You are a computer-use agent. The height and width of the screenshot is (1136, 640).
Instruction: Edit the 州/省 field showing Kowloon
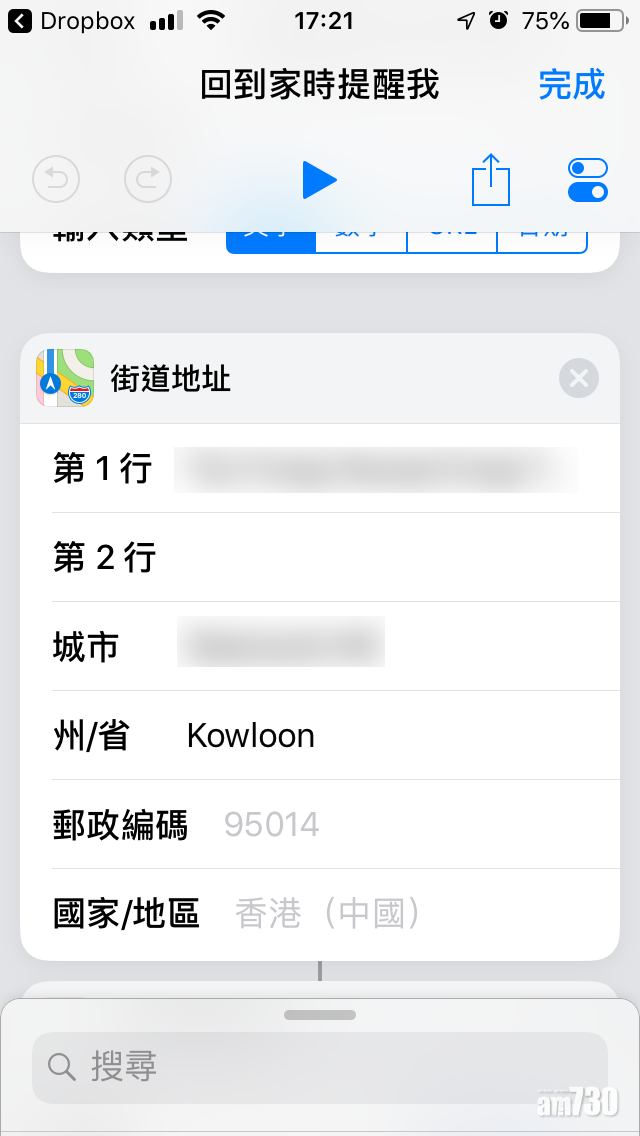click(380, 736)
